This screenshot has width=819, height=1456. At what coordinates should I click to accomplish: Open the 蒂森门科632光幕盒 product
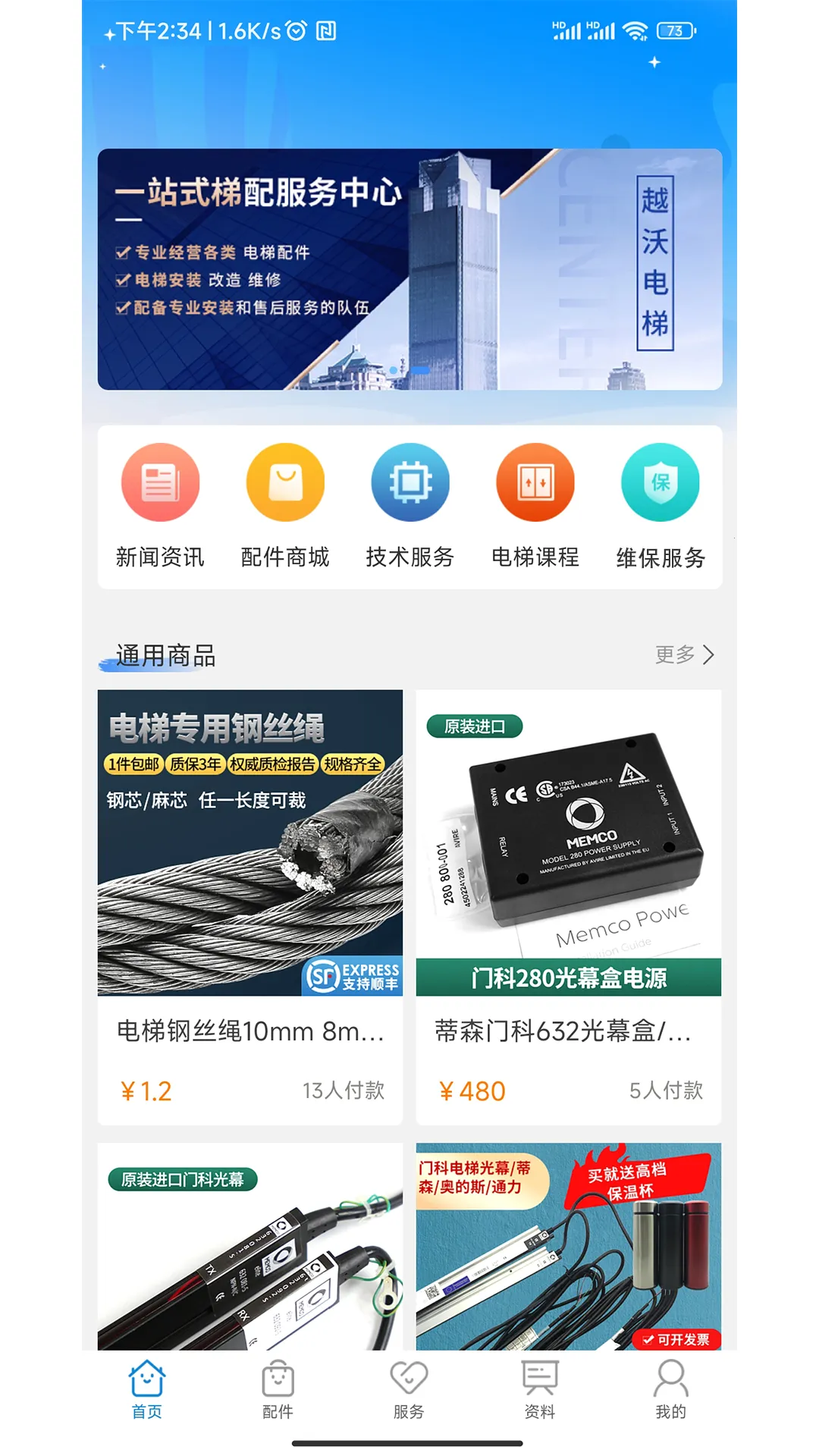(569, 1032)
